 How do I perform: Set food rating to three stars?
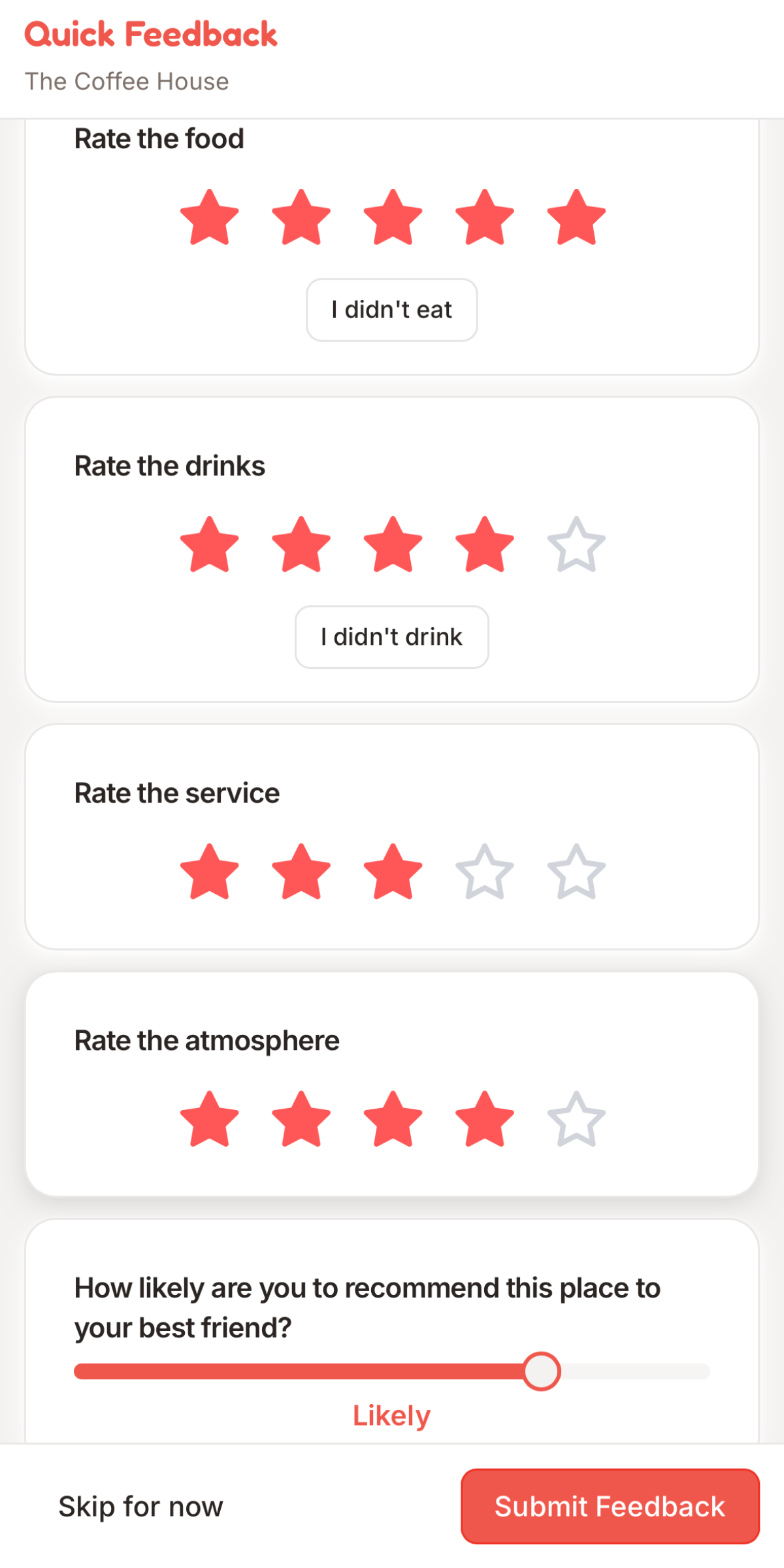coord(393,218)
